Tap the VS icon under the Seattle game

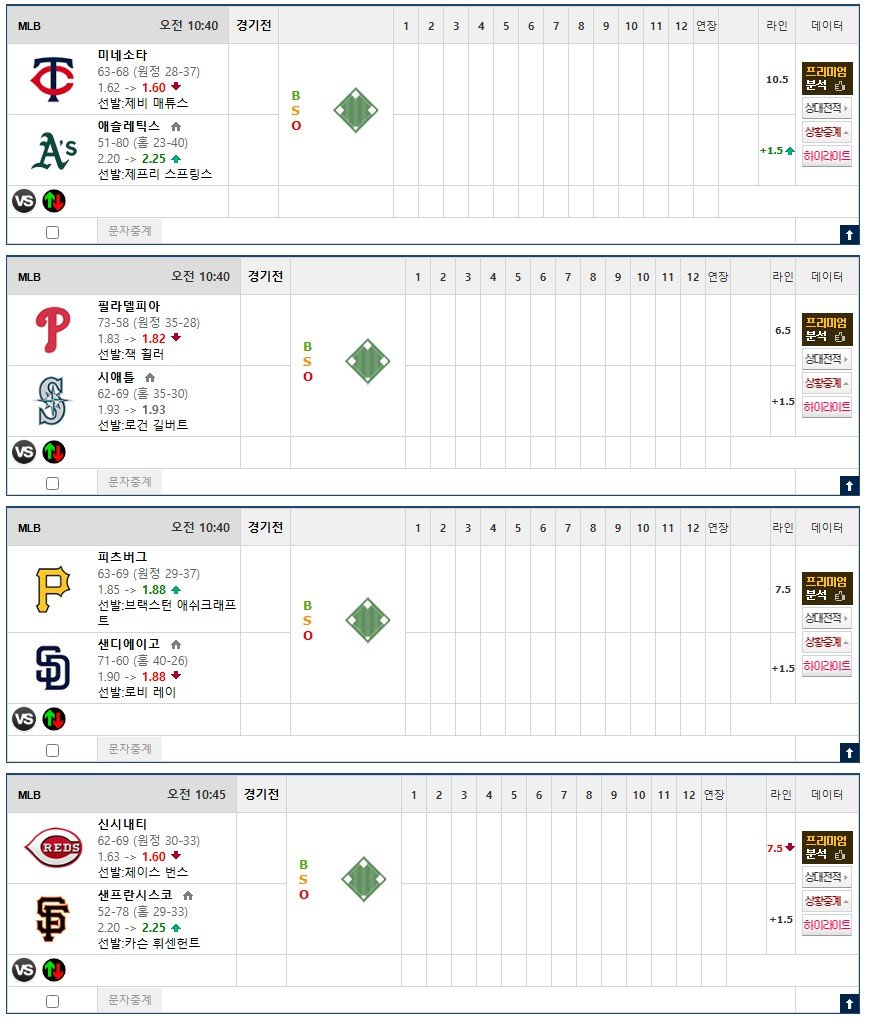[x=24, y=453]
